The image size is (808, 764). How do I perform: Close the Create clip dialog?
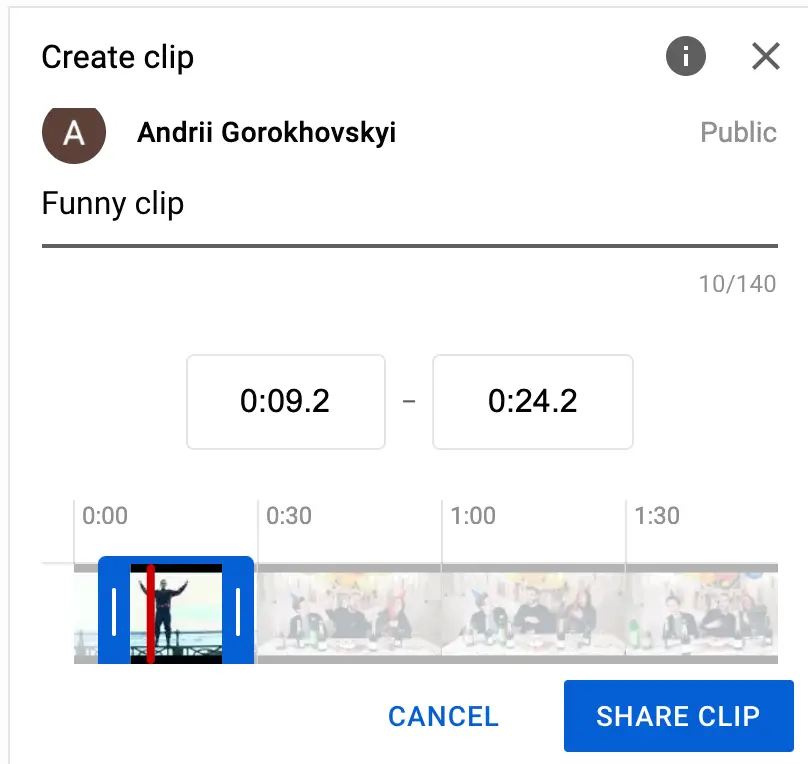pos(765,57)
